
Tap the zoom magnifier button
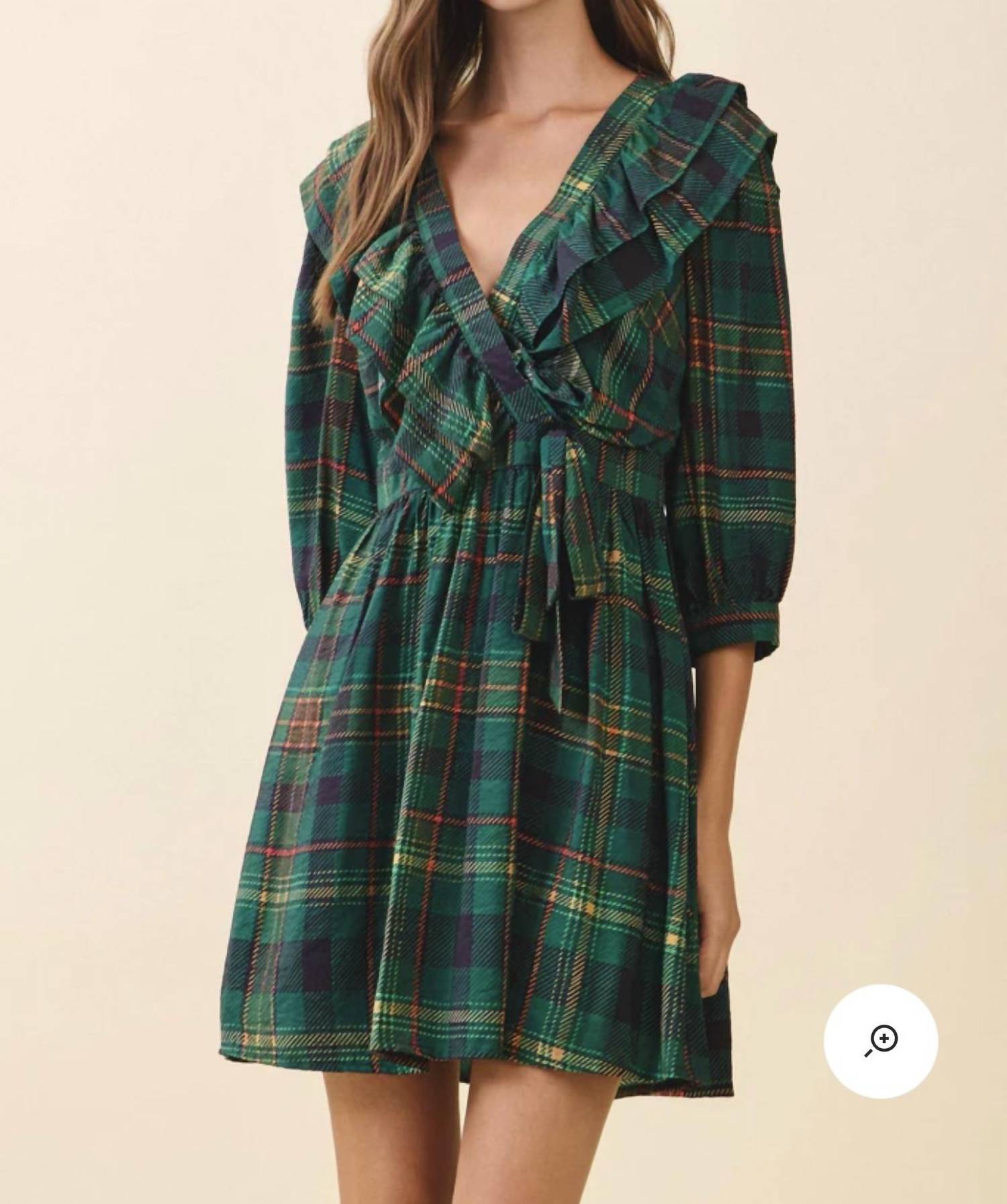pyautogui.click(x=880, y=1041)
